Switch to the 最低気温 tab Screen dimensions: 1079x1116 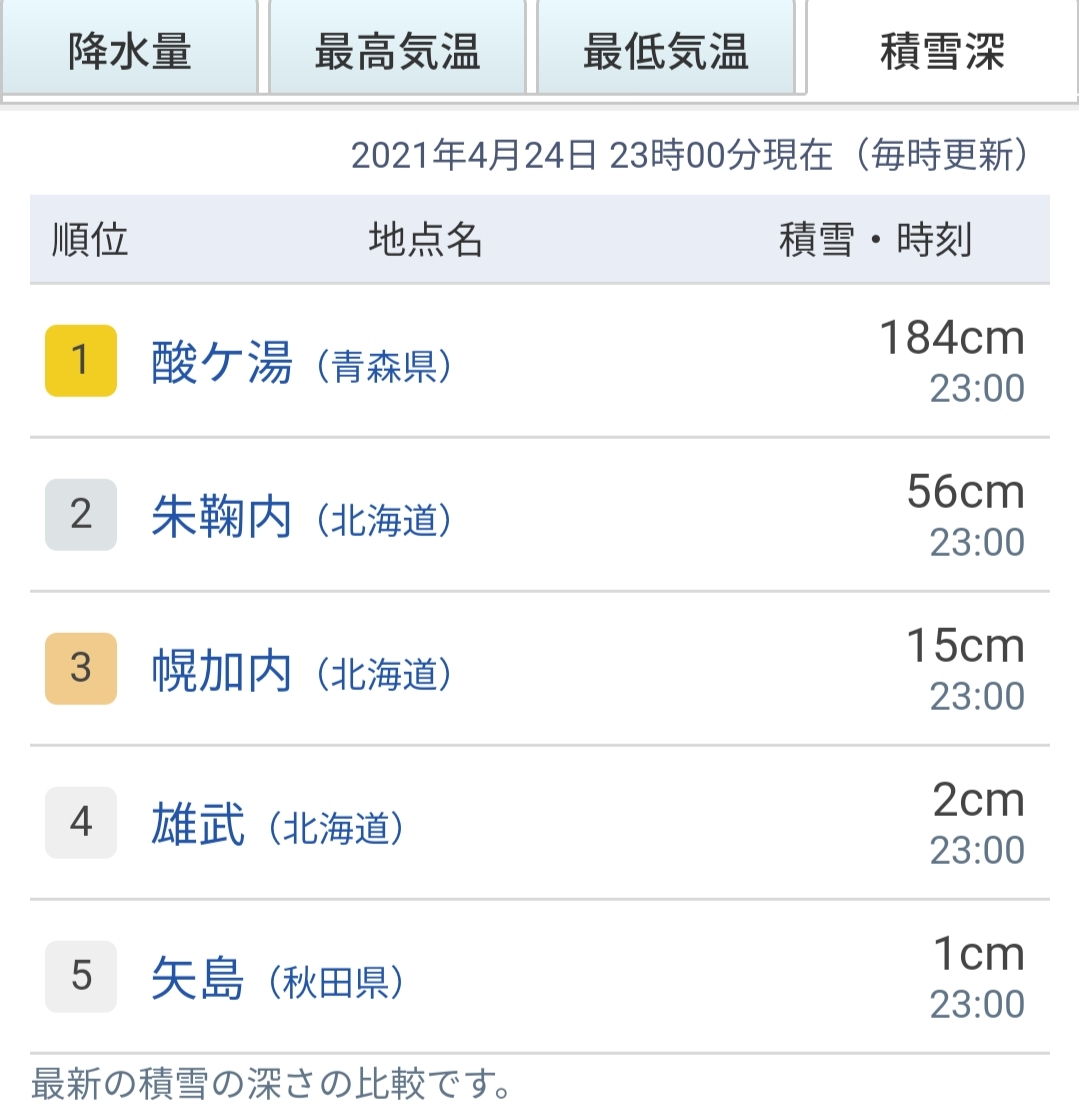click(665, 47)
